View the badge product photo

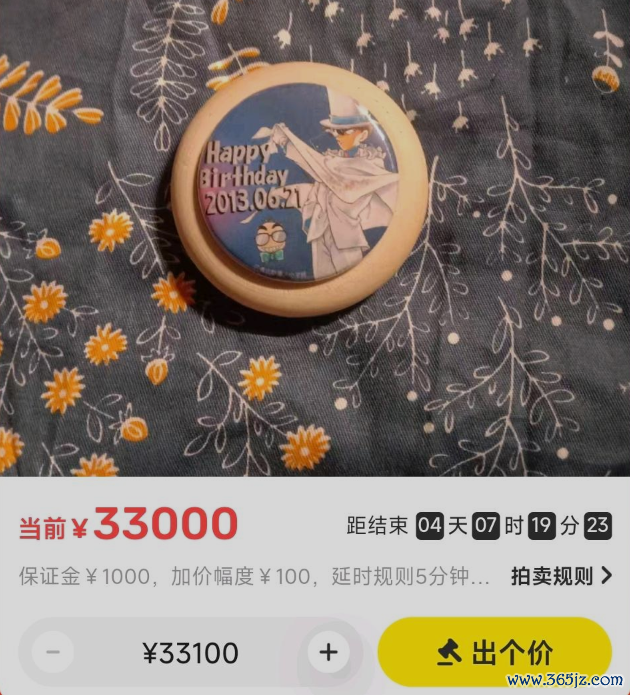[x=299, y=189]
